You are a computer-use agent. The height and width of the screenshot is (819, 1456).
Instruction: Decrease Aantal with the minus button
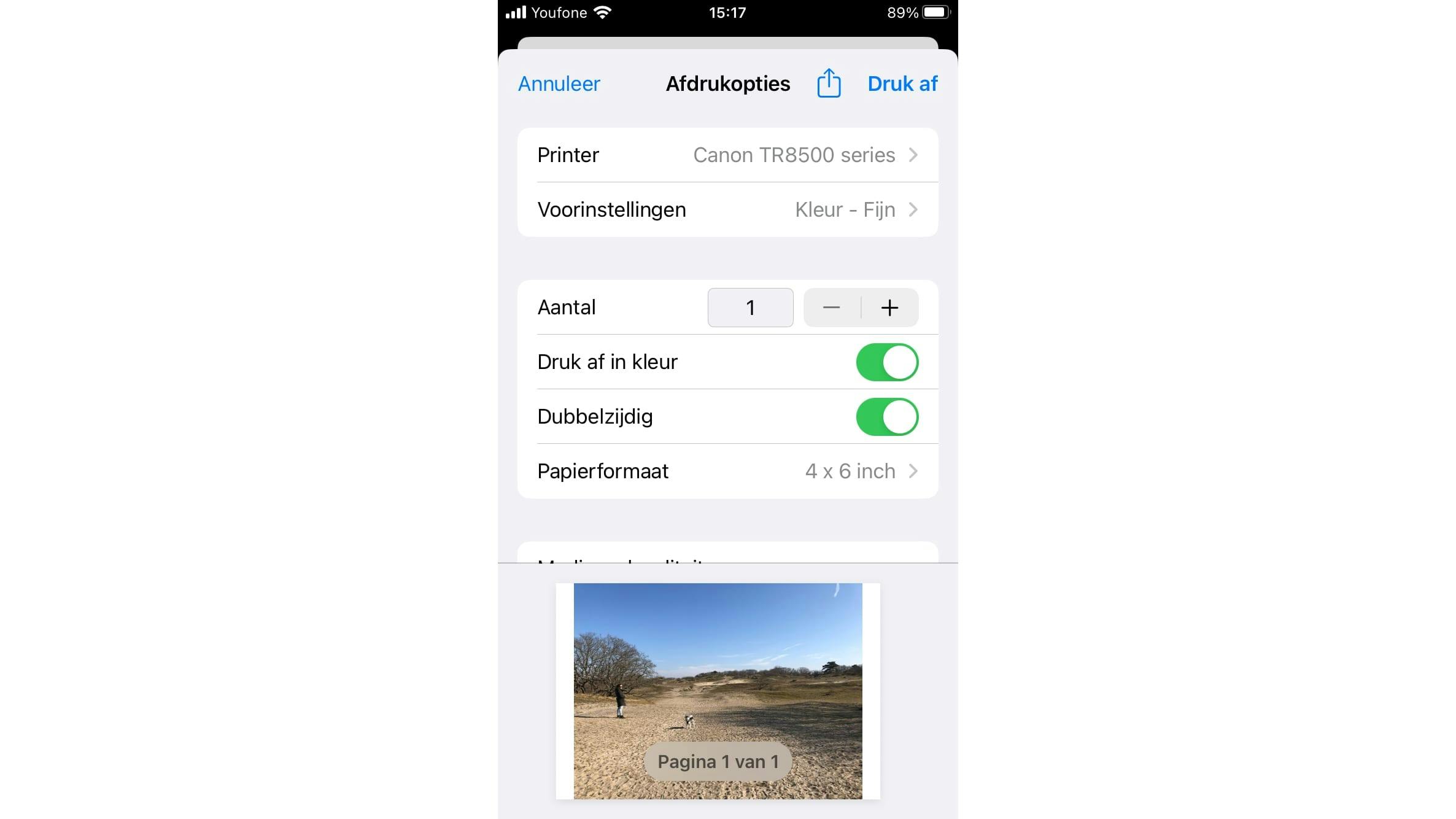832,308
